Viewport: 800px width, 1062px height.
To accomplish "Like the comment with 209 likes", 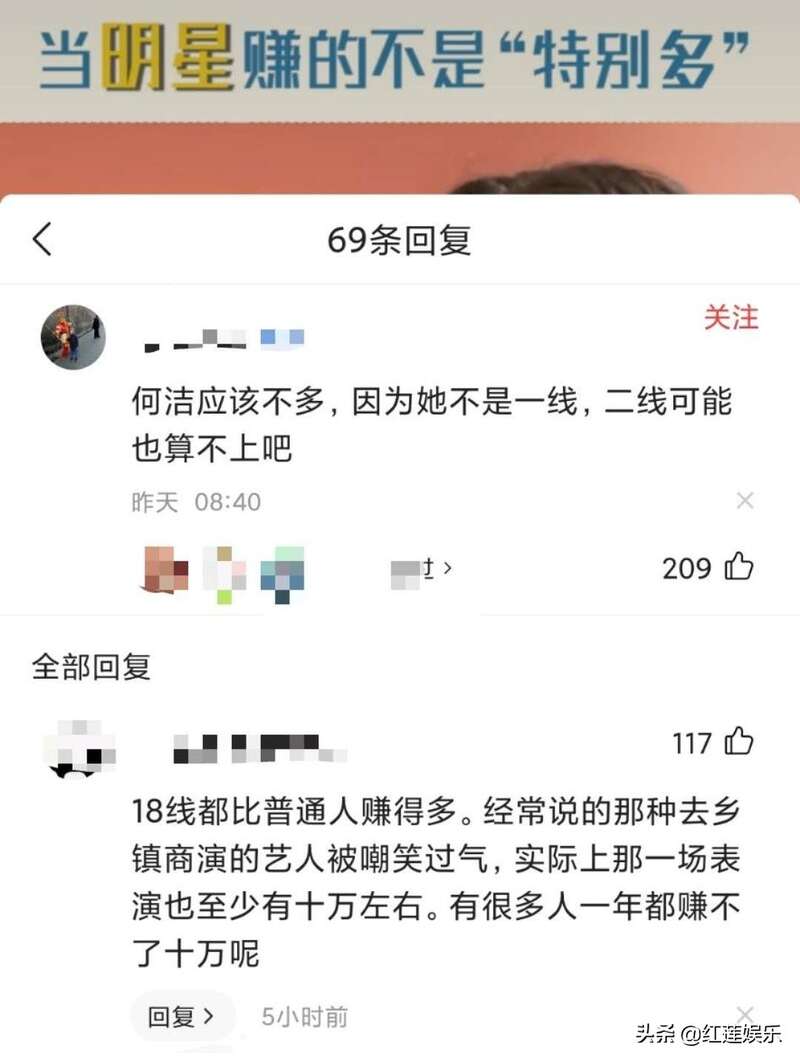I will (x=739, y=568).
